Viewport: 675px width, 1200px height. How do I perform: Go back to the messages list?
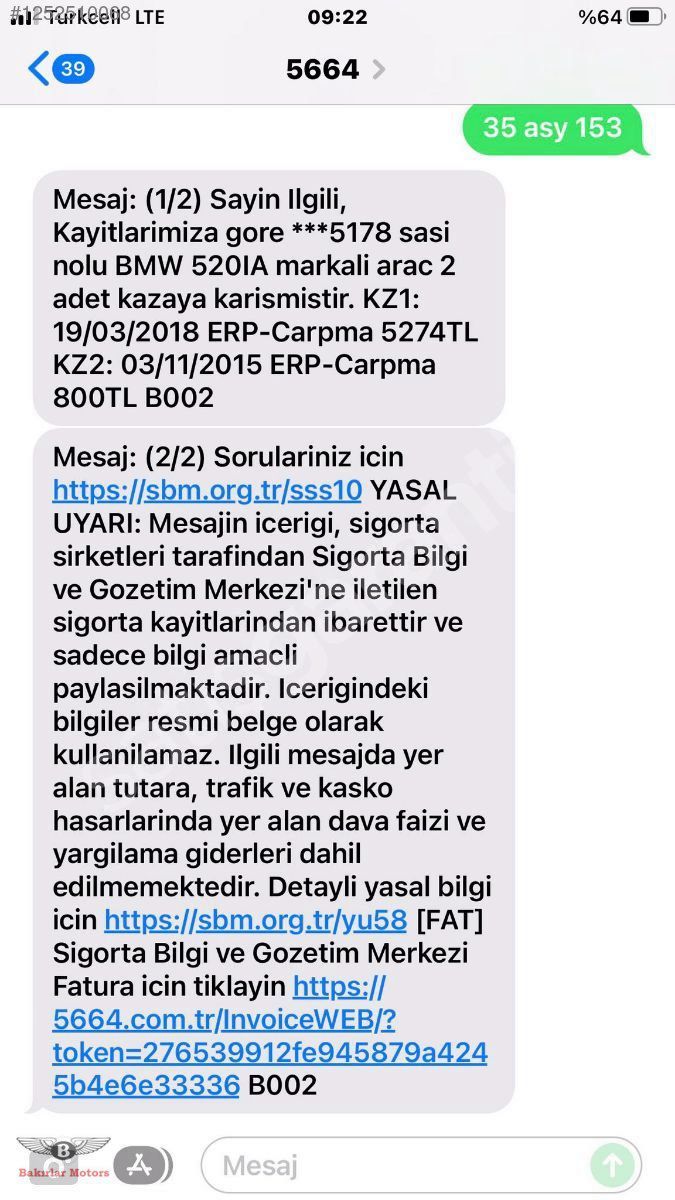[x=60, y=69]
